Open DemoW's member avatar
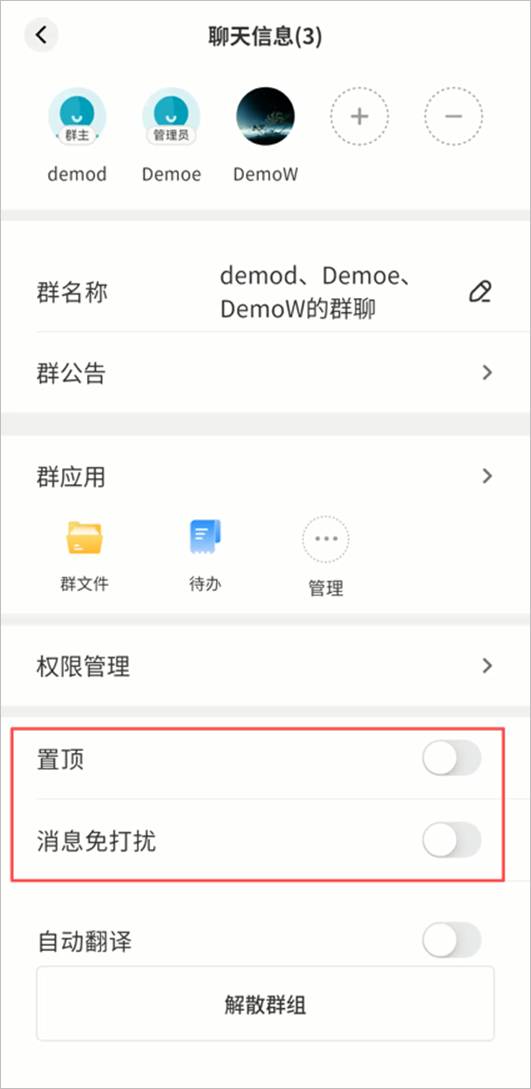 tap(265, 116)
